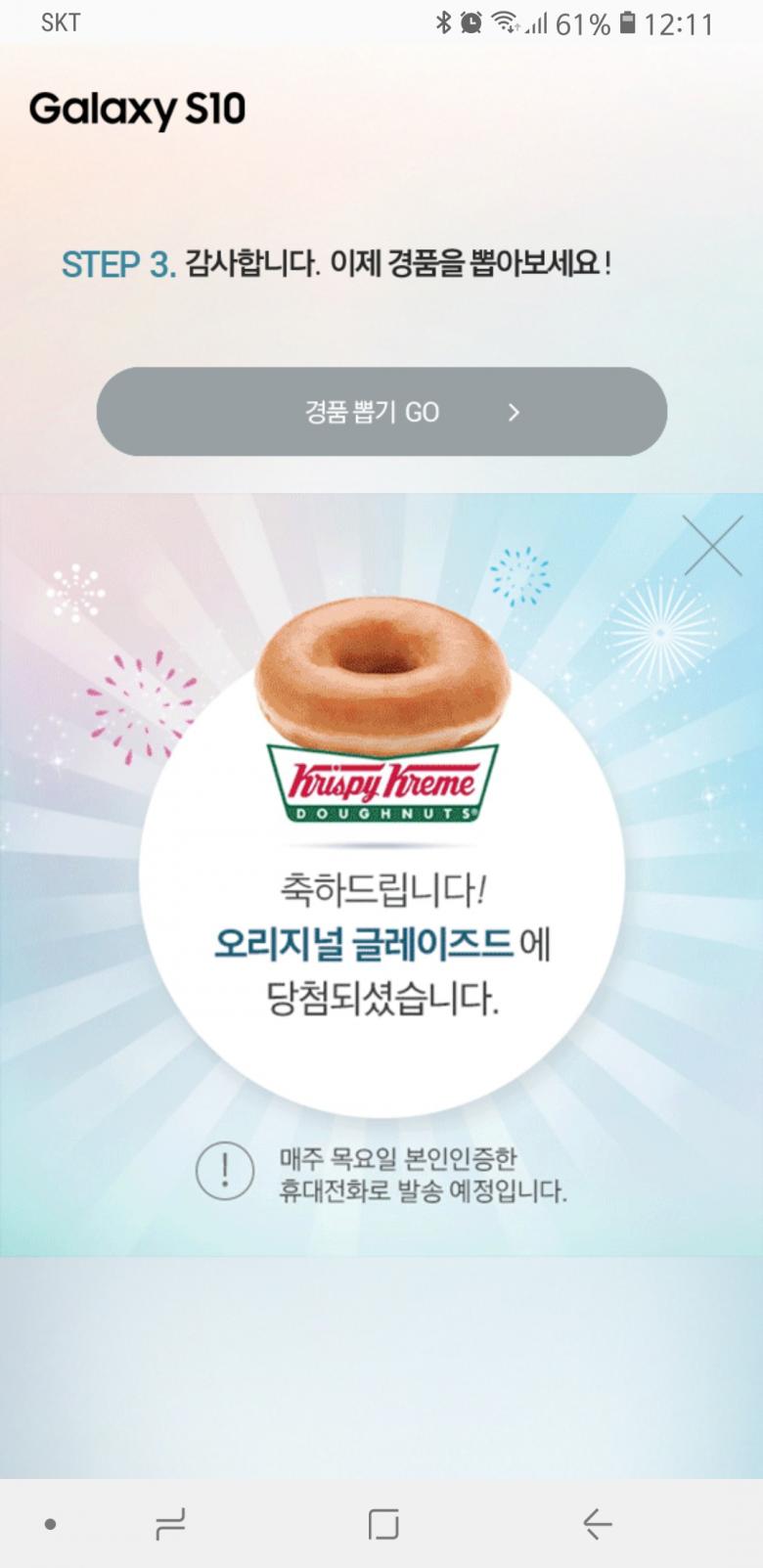Close the Krispy Kreme prize popup
The width and height of the screenshot is (763, 1568).
[x=713, y=546]
